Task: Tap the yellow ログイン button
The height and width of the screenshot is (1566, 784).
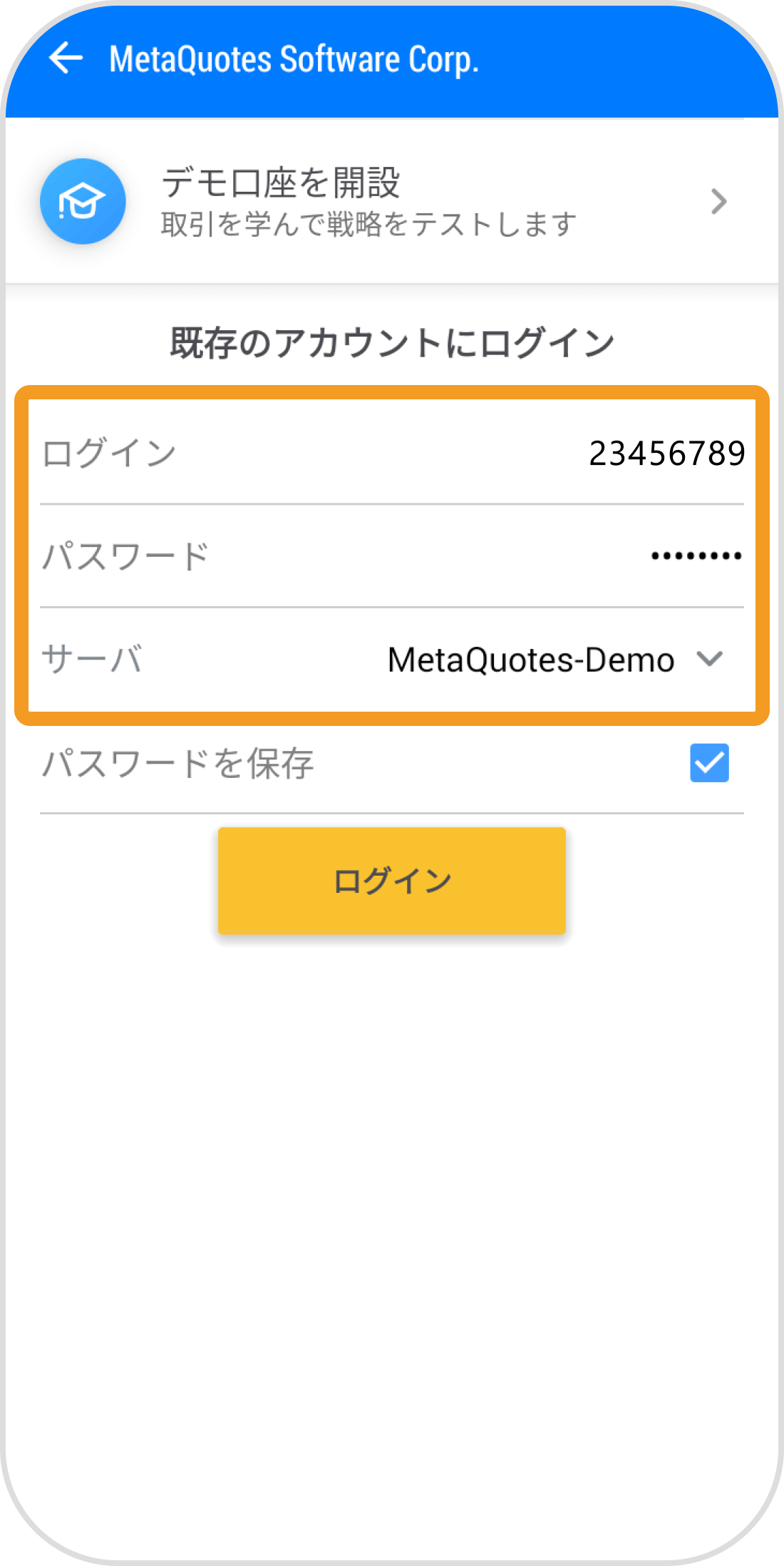Action: pos(391,881)
